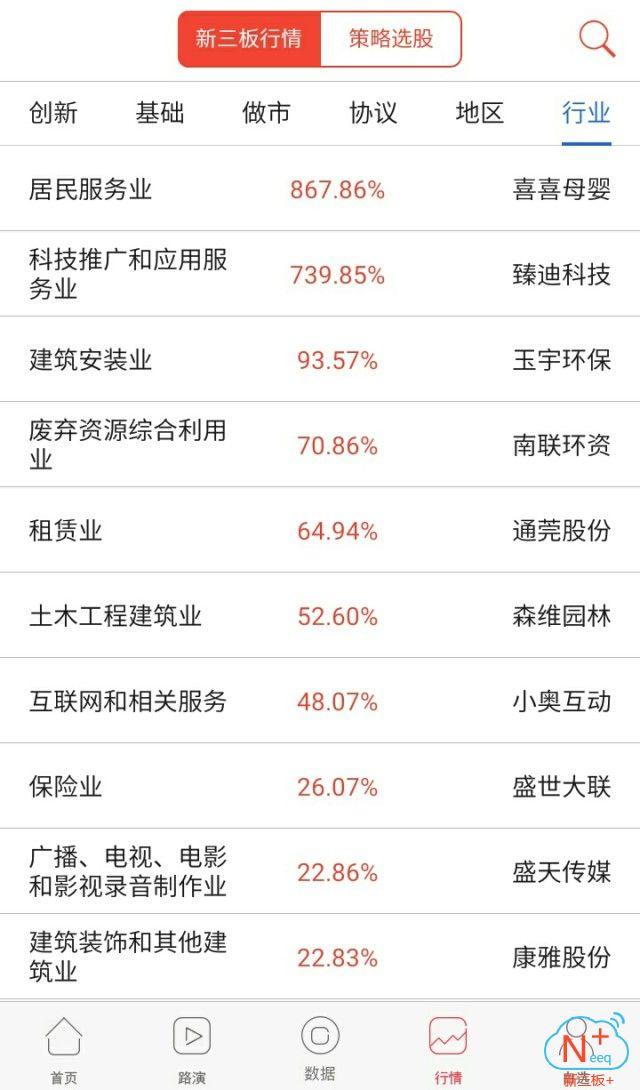Show the 做市 tab
Viewport: 640px width, 1090px height.
(266, 113)
